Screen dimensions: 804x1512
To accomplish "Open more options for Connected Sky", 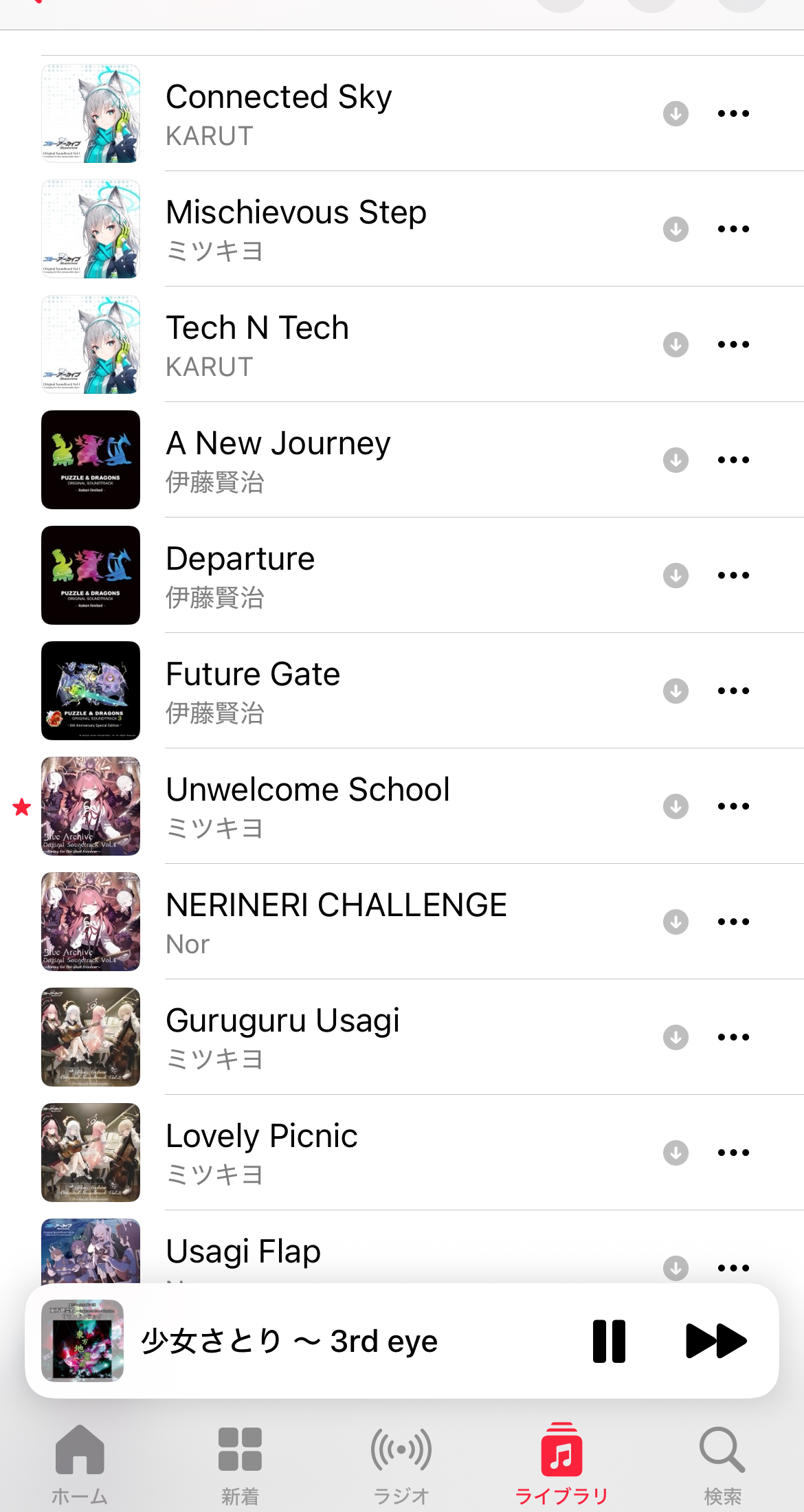I will click(733, 113).
